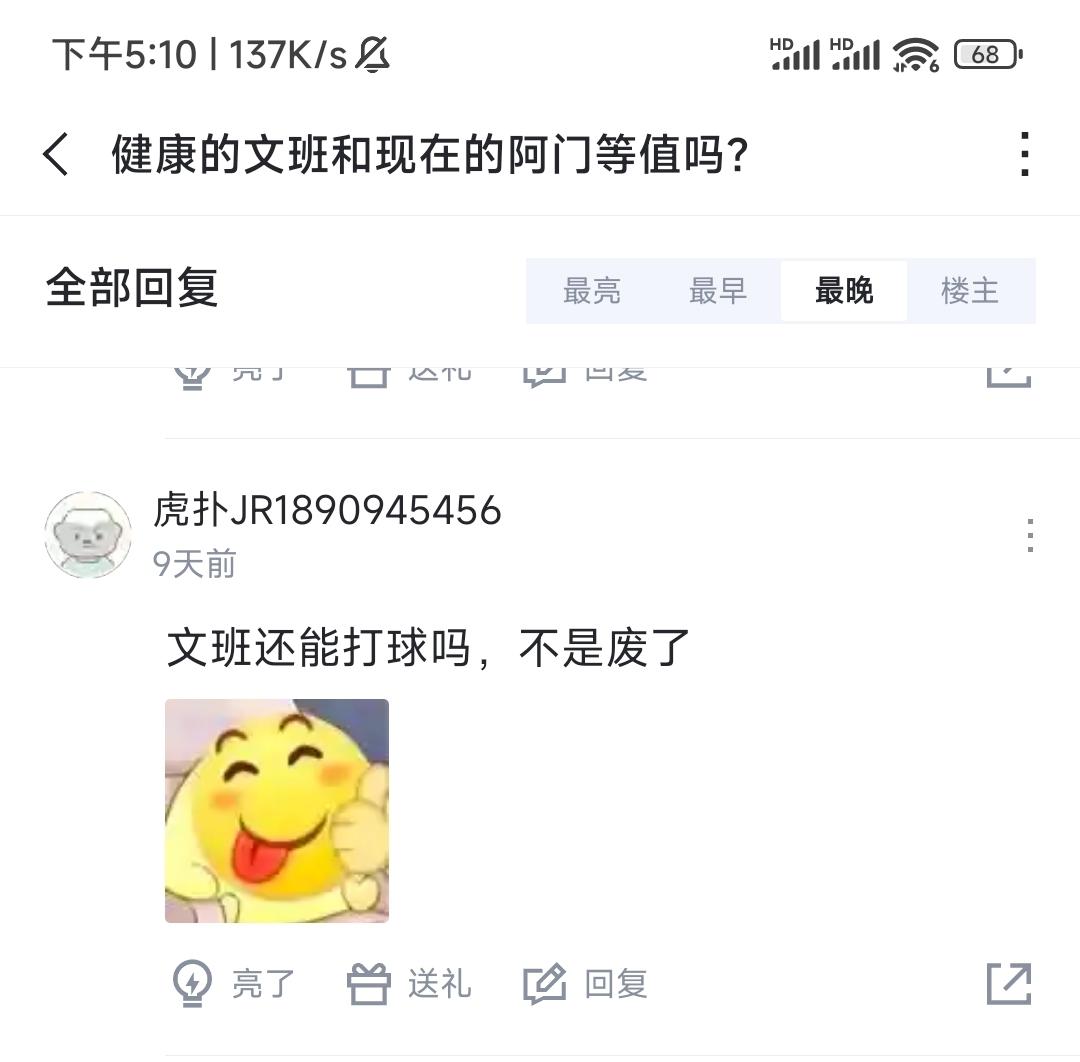1080x1062 pixels.
Task: Sort replies by 最亮
Action: point(592,291)
